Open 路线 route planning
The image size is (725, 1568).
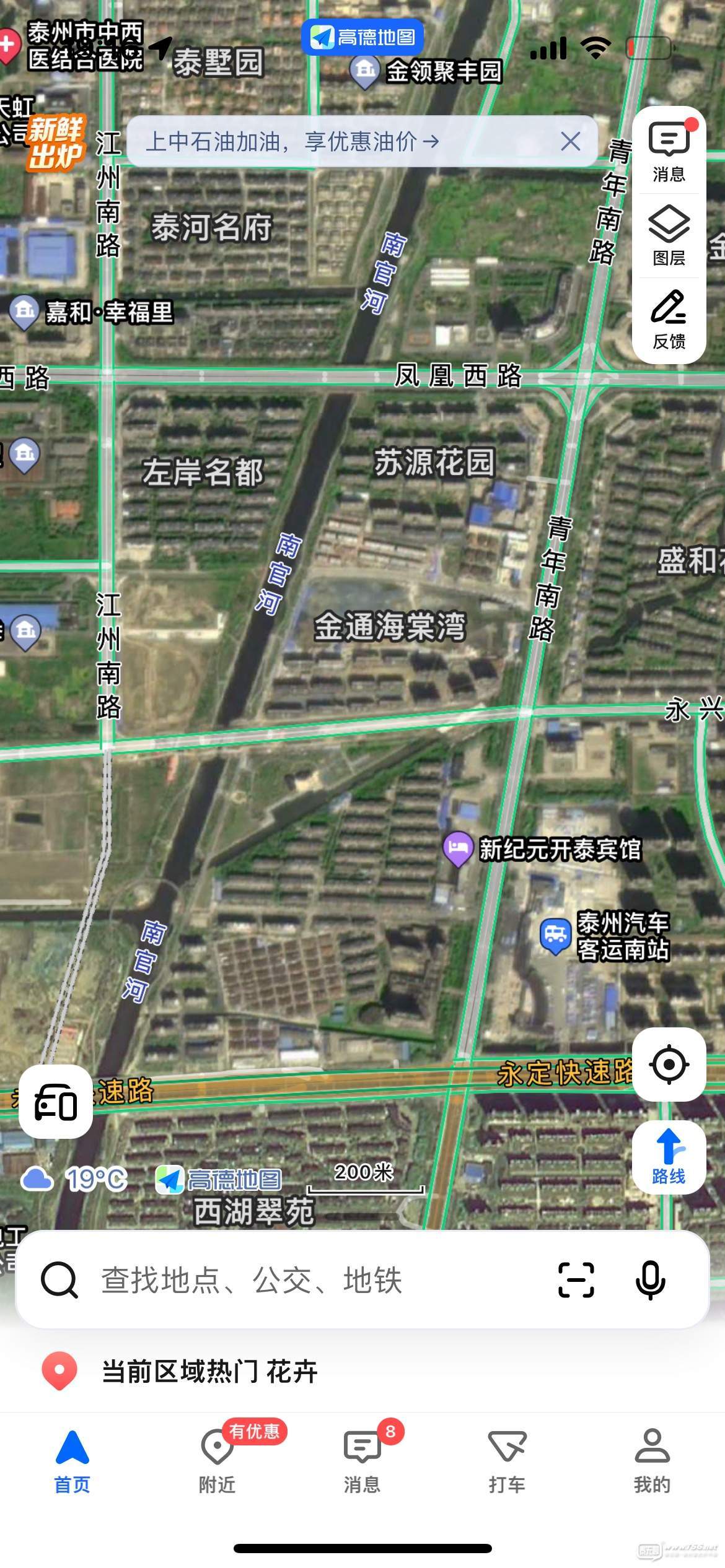(x=669, y=1157)
